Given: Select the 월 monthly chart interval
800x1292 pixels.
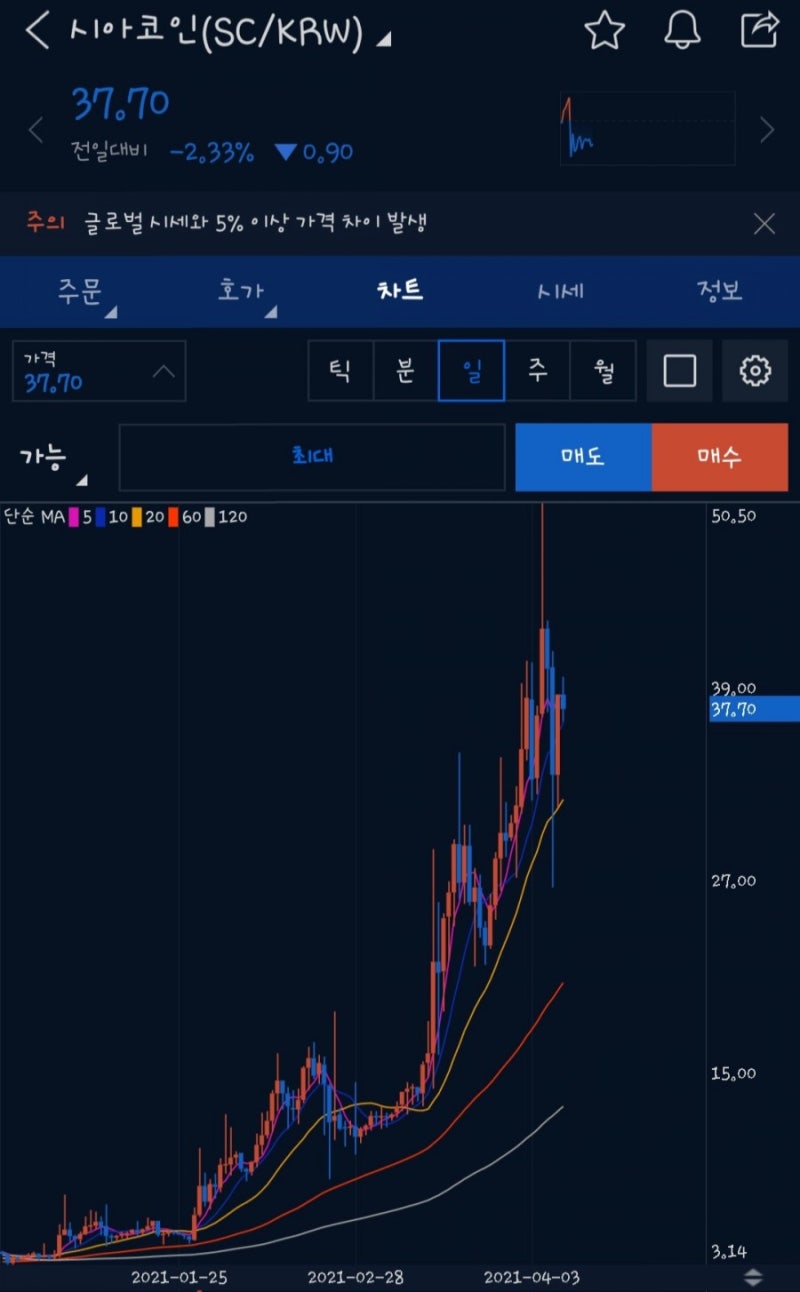Looking at the screenshot, I should click(x=604, y=371).
